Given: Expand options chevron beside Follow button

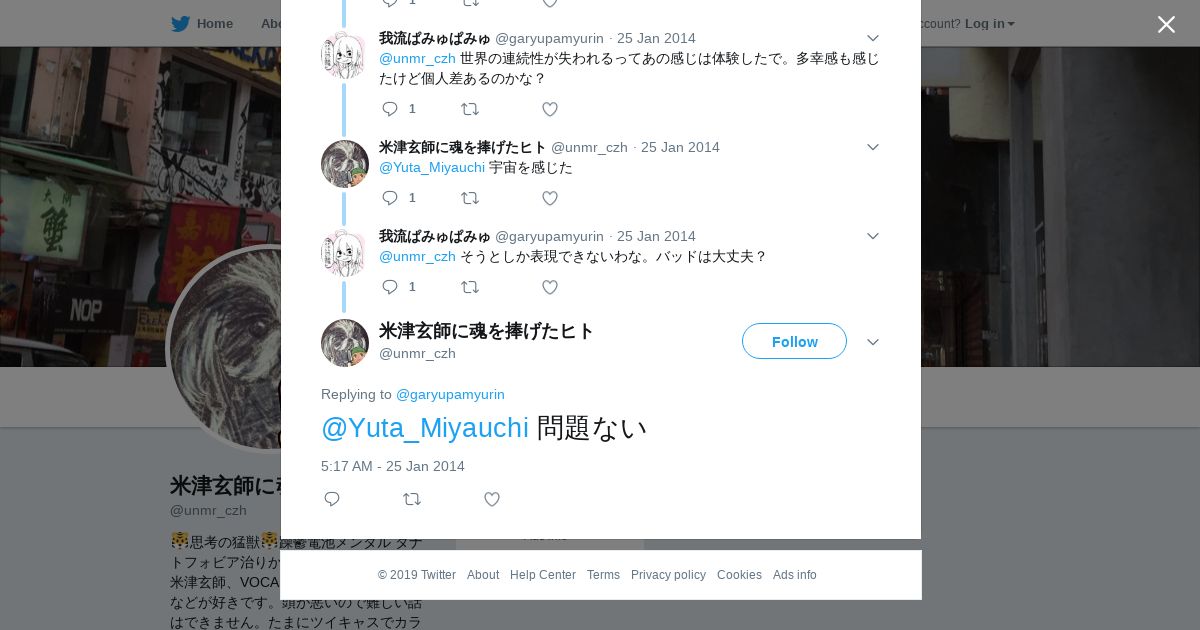Looking at the screenshot, I should tap(873, 342).
